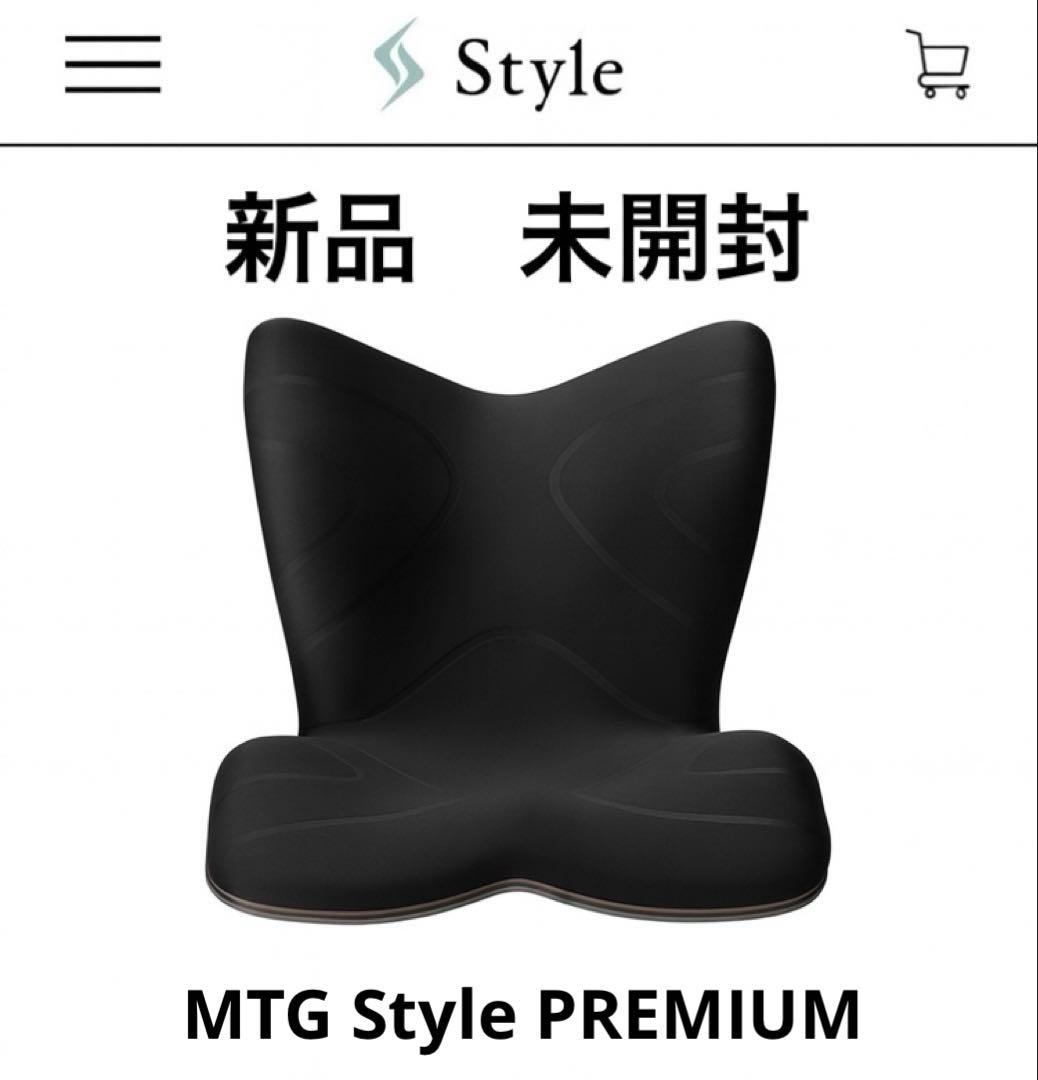This screenshot has height=1080, width=1038.
Task: Tap the seat cushion area of the image
Action: [x=520, y=810]
